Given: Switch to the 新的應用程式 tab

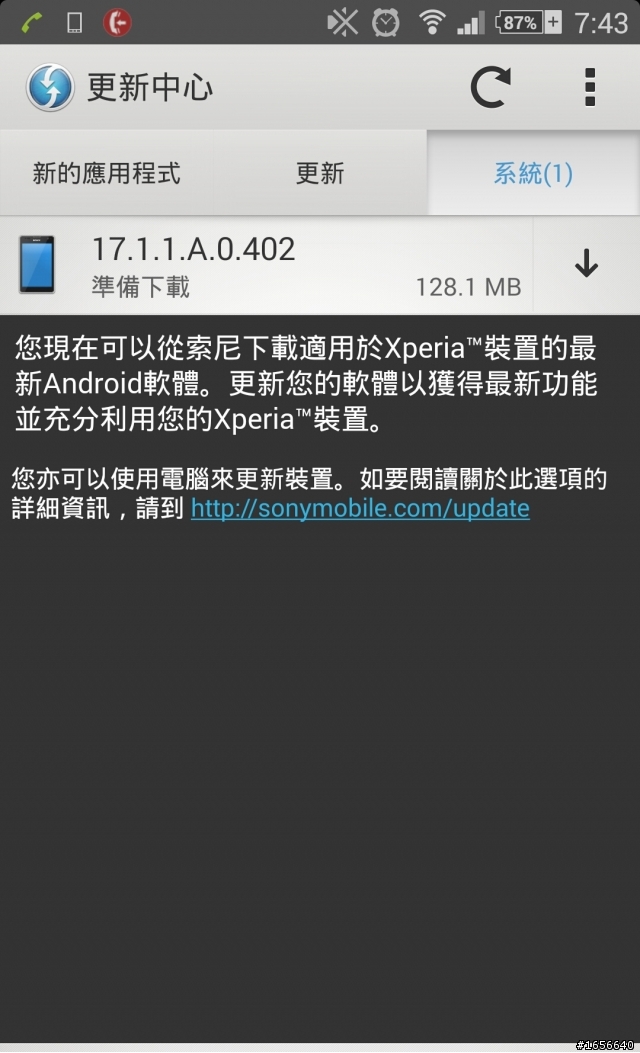Looking at the screenshot, I should pos(106,173).
